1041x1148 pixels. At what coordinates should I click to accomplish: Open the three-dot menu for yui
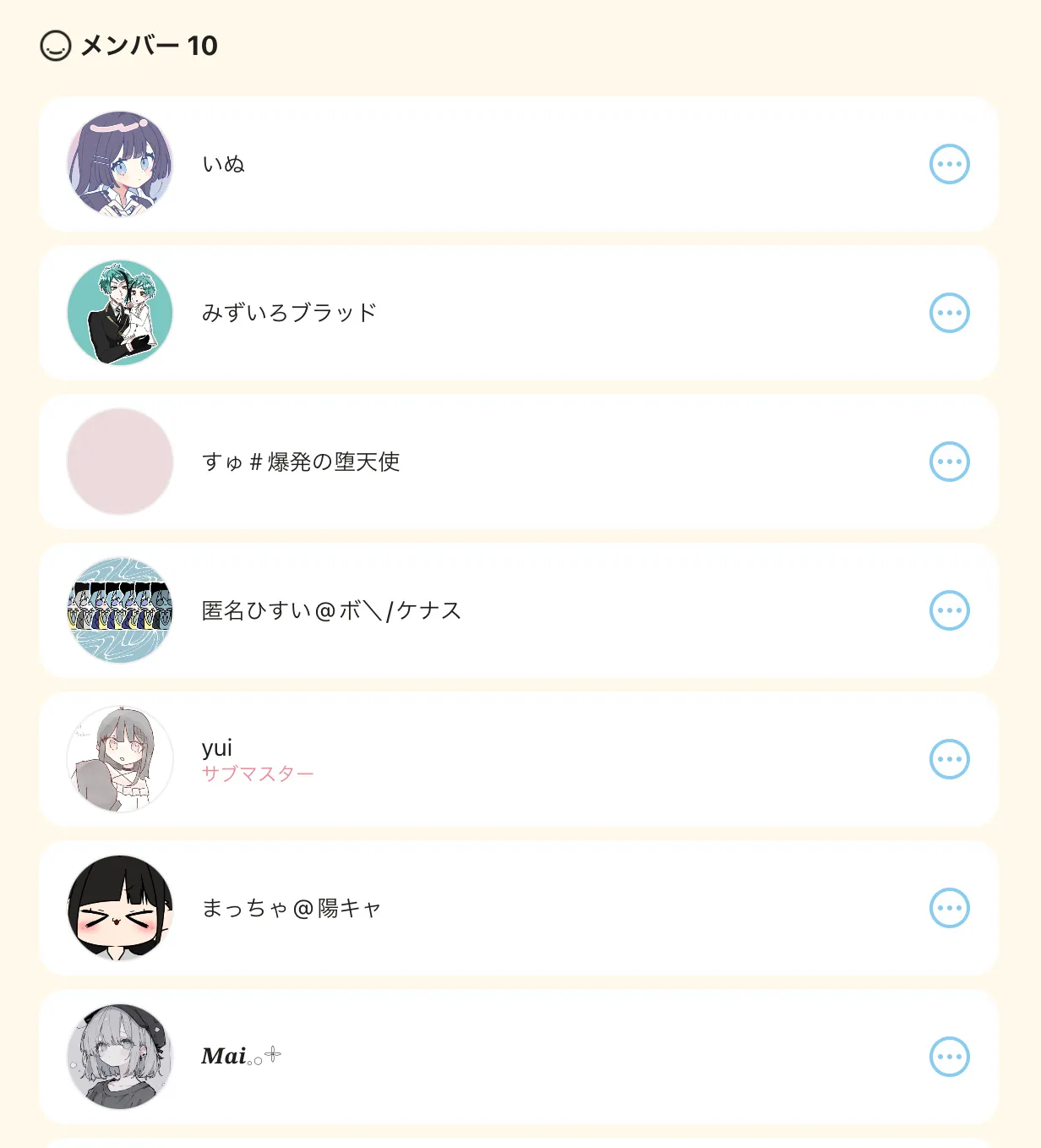pos(949,759)
